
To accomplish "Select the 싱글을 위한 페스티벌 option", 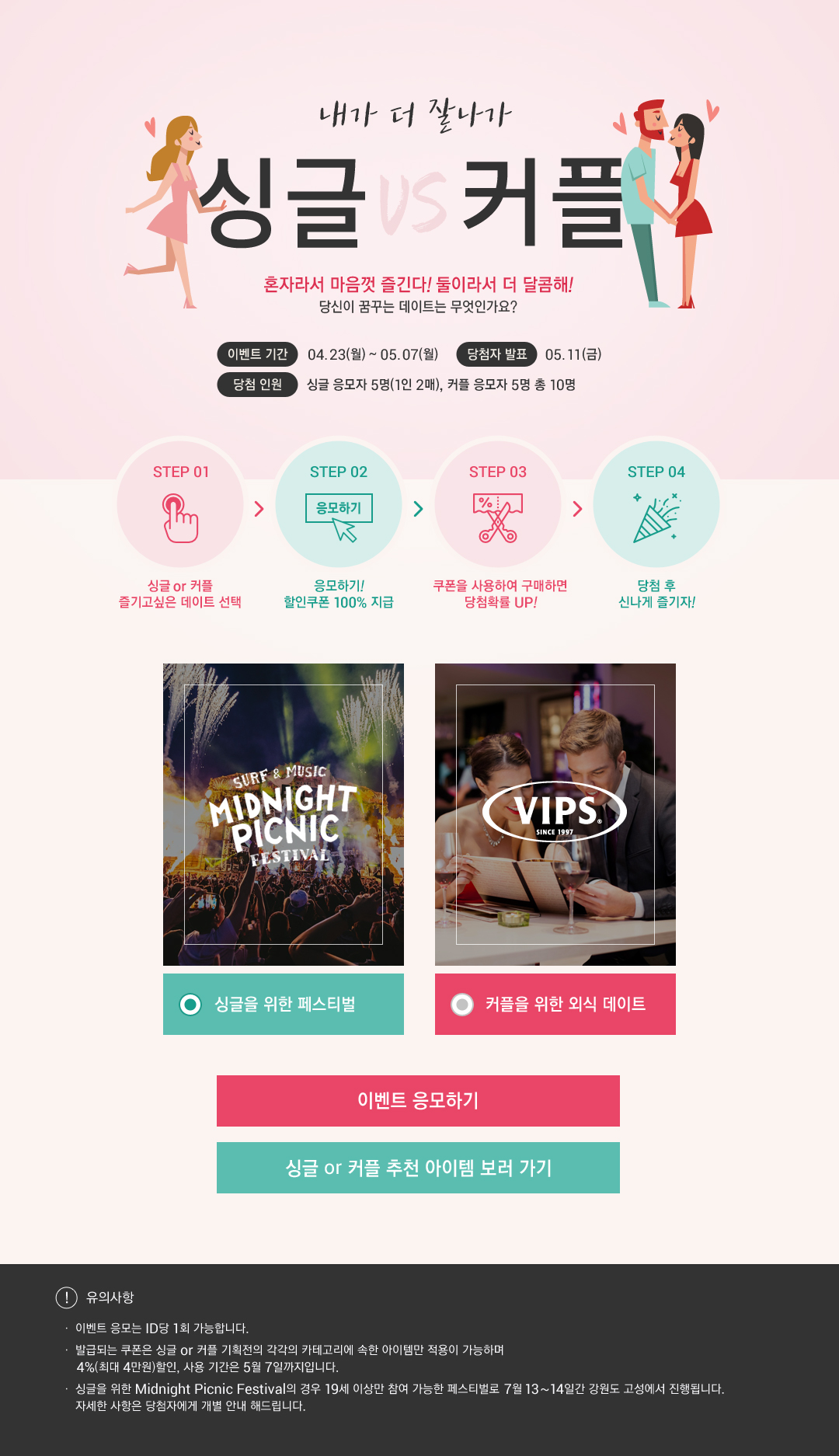I will click(284, 1004).
